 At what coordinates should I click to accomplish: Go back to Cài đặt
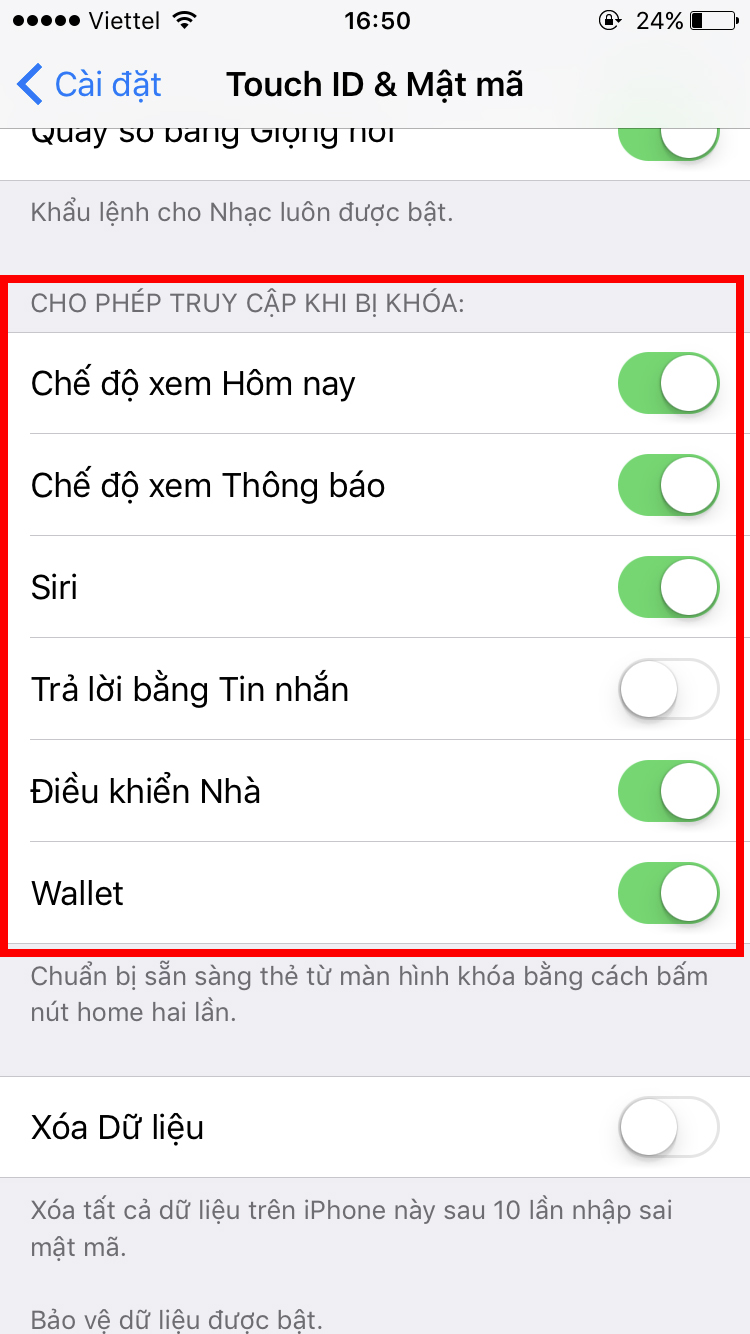90,85
